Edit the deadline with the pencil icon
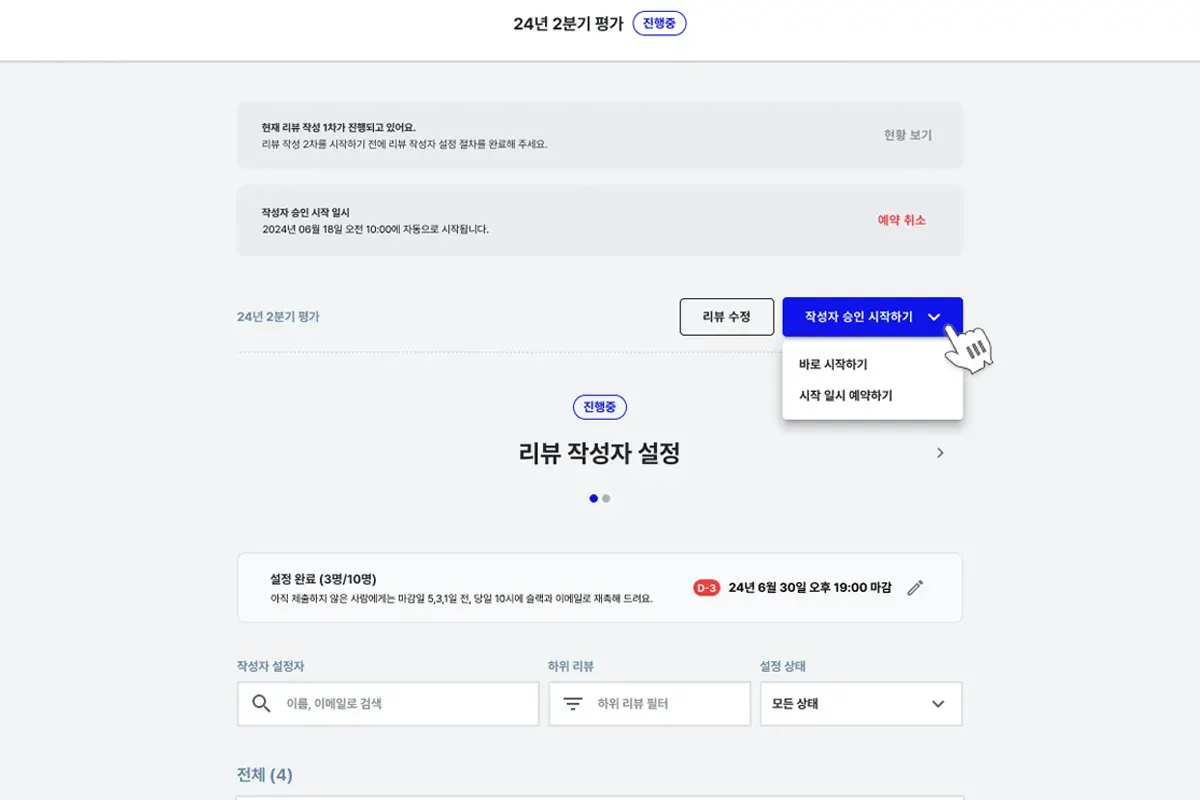1200x800 pixels. point(915,588)
